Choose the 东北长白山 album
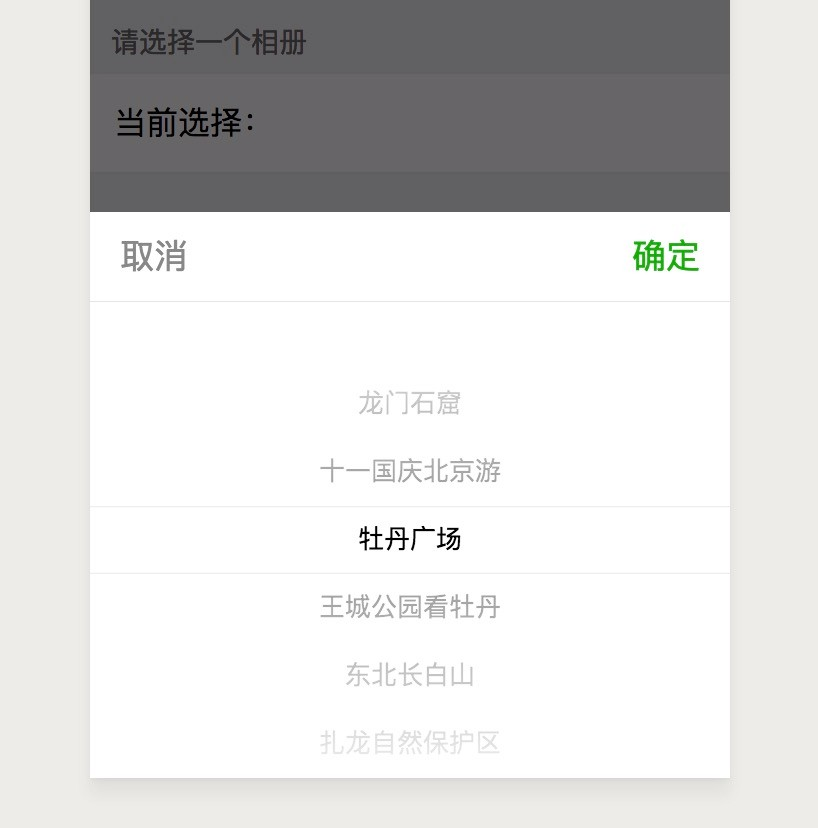 pyautogui.click(x=409, y=675)
